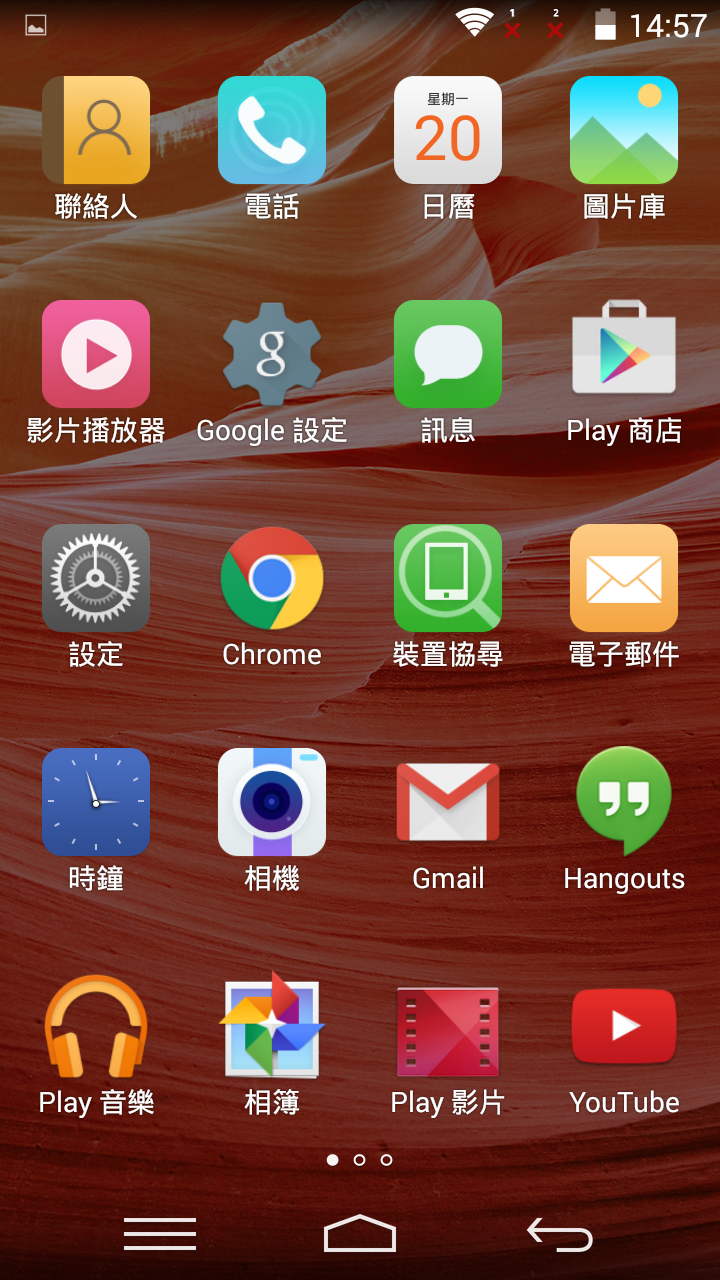Screen dimensions: 720x1280
Task: Open the 電子郵件 email app
Action: (x=624, y=579)
